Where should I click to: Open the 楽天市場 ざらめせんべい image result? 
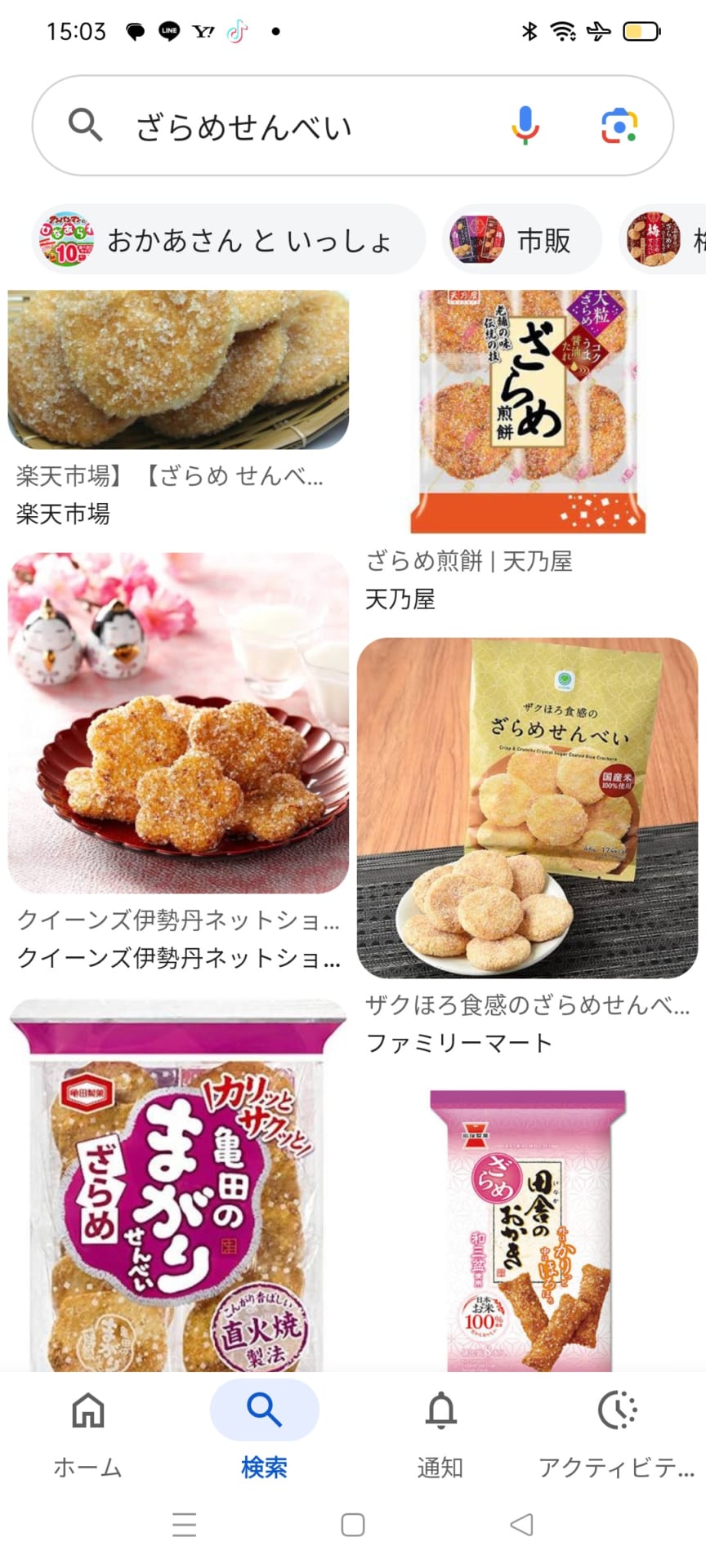point(178,369)
